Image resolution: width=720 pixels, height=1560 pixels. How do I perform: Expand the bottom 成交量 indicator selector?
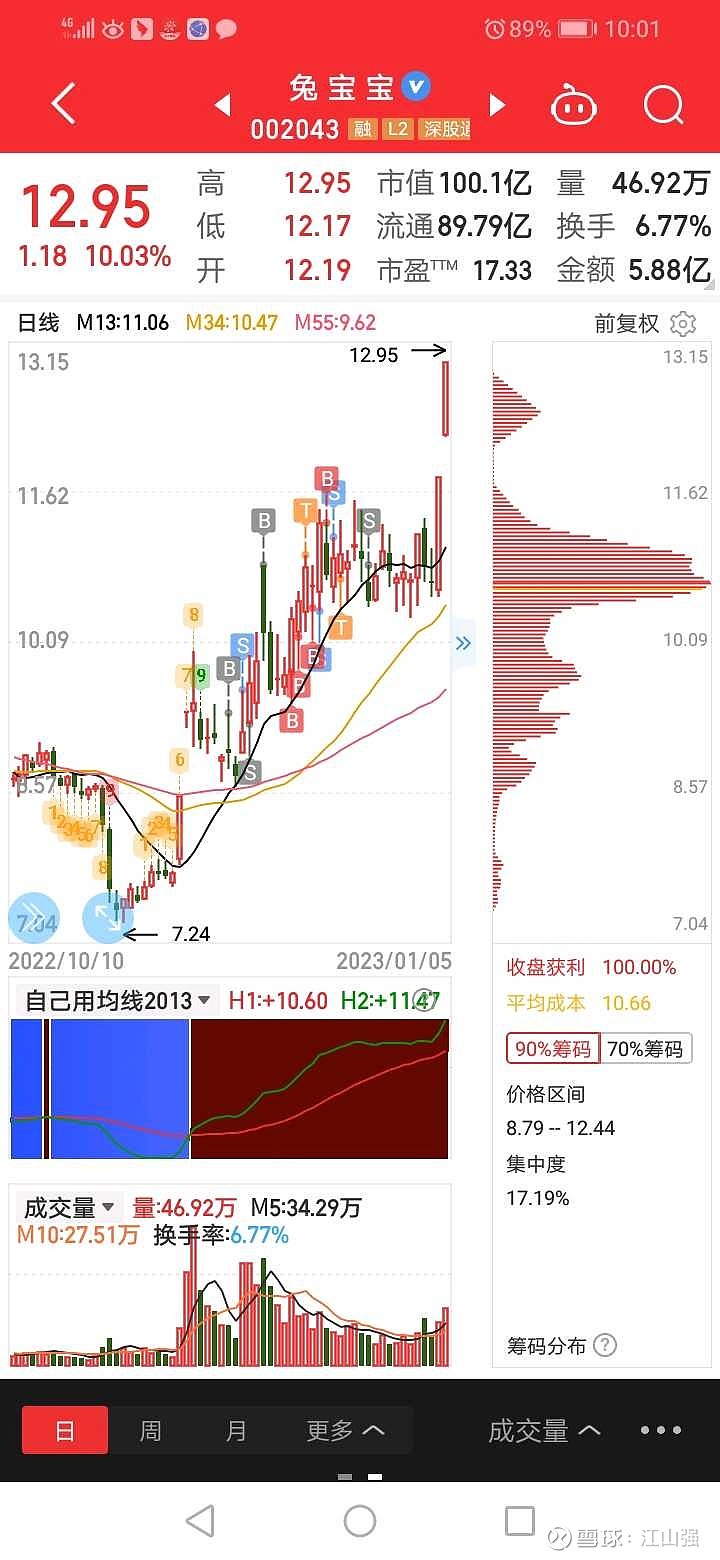coord(544,1430)
